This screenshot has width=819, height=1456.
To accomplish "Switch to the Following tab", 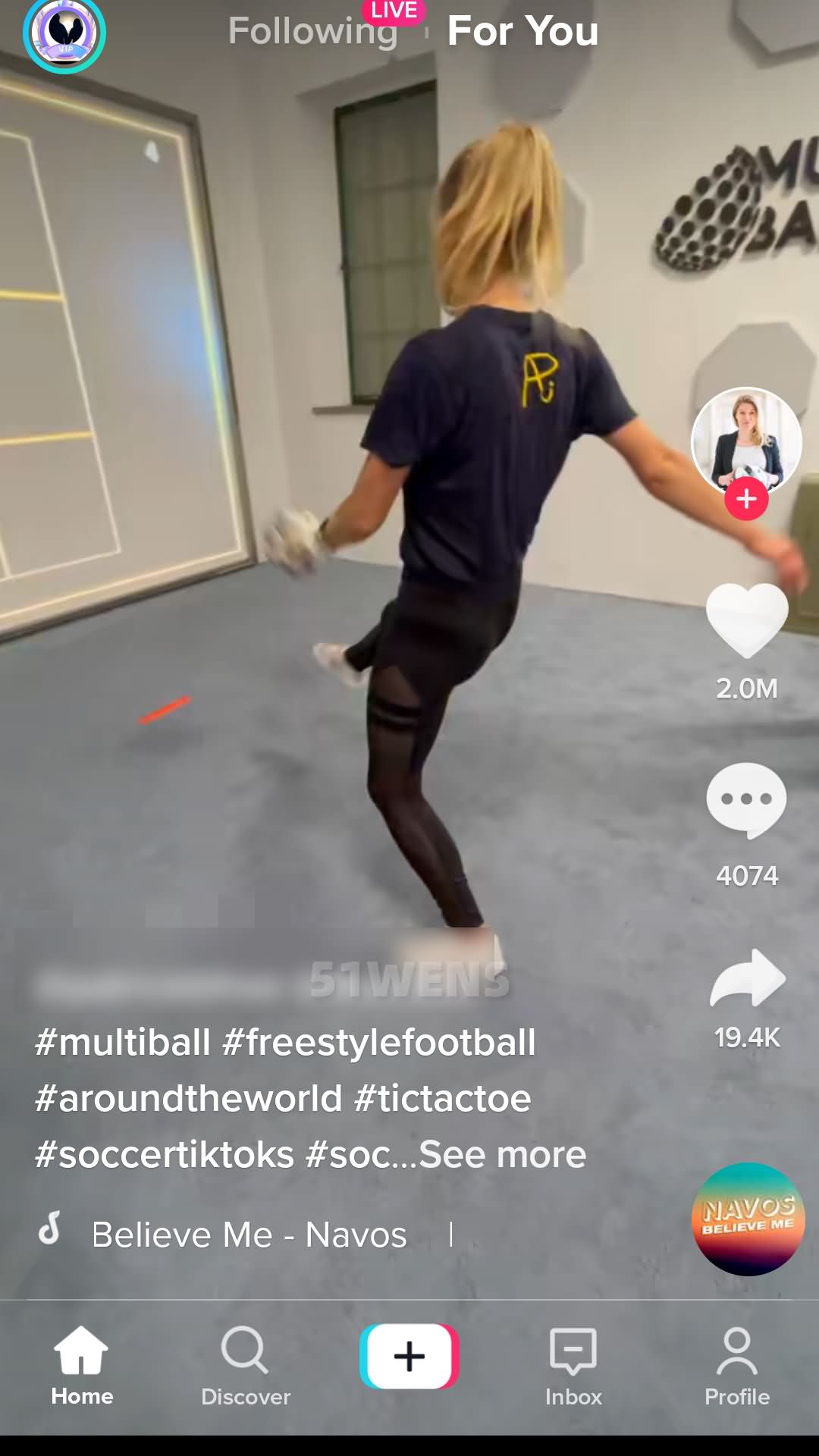I will (313, 31).
